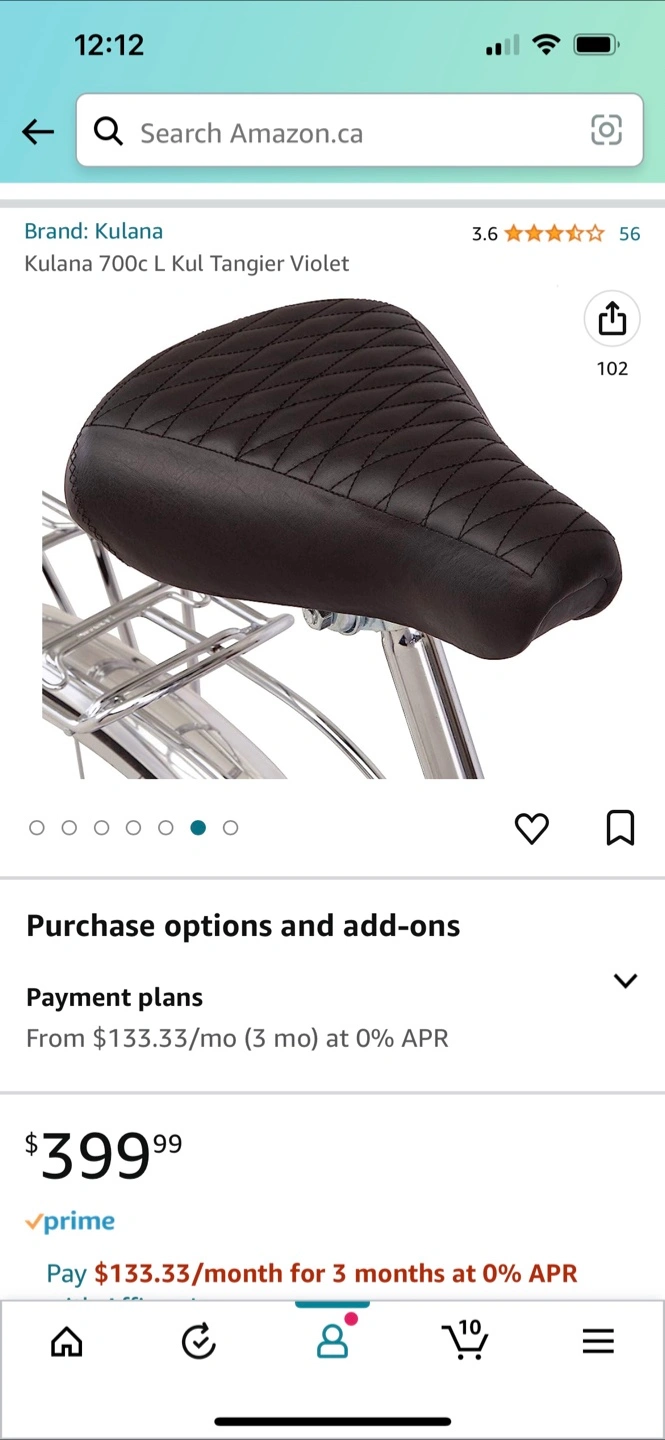Open the bike seat product image
The width and height of the screenshot is (665, 1440).
tap(330, 540)
